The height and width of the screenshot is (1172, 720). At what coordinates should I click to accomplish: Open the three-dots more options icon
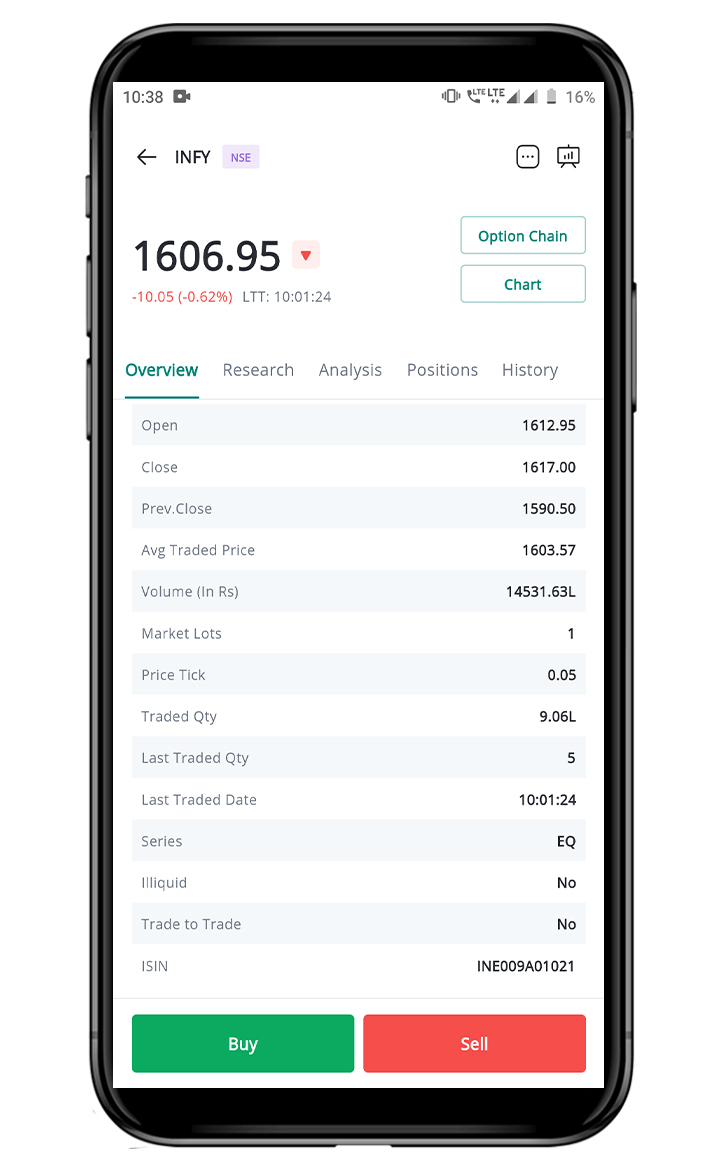coord(528,157)
